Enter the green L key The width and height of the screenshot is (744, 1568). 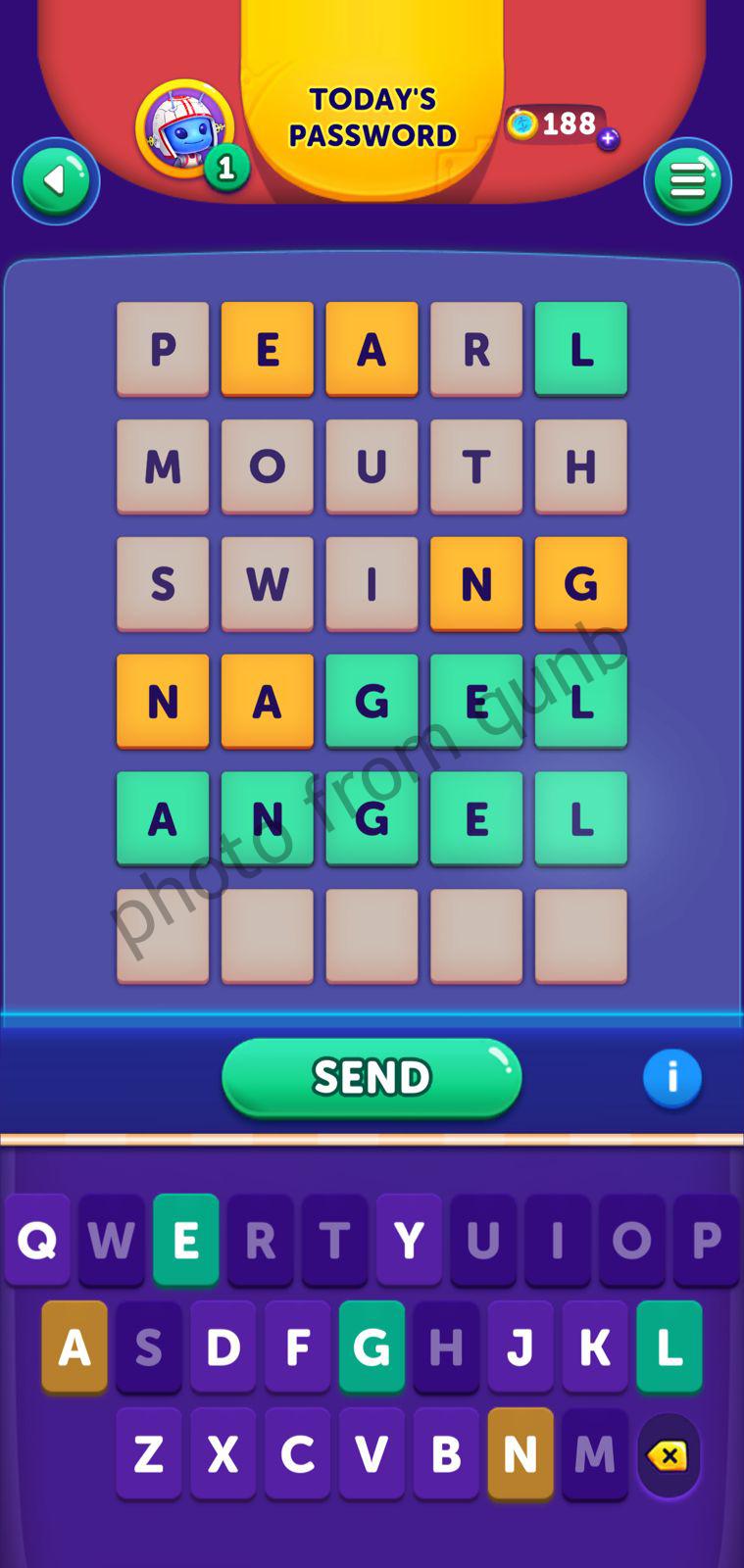[x=670, y=1348]
